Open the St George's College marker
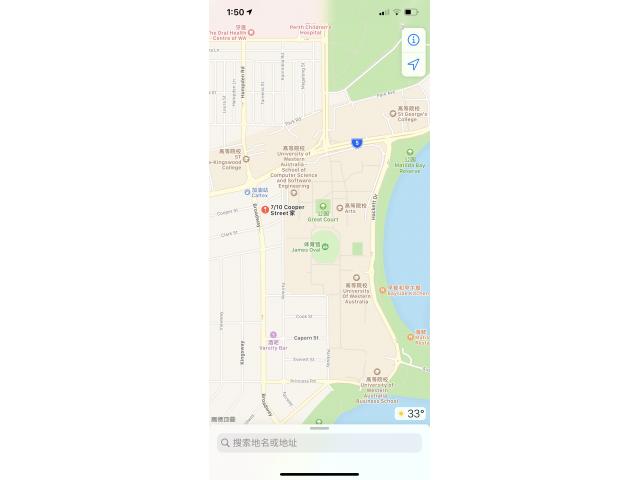The height and width of the screenshot is (480, 640). click(x=393, y=114)
